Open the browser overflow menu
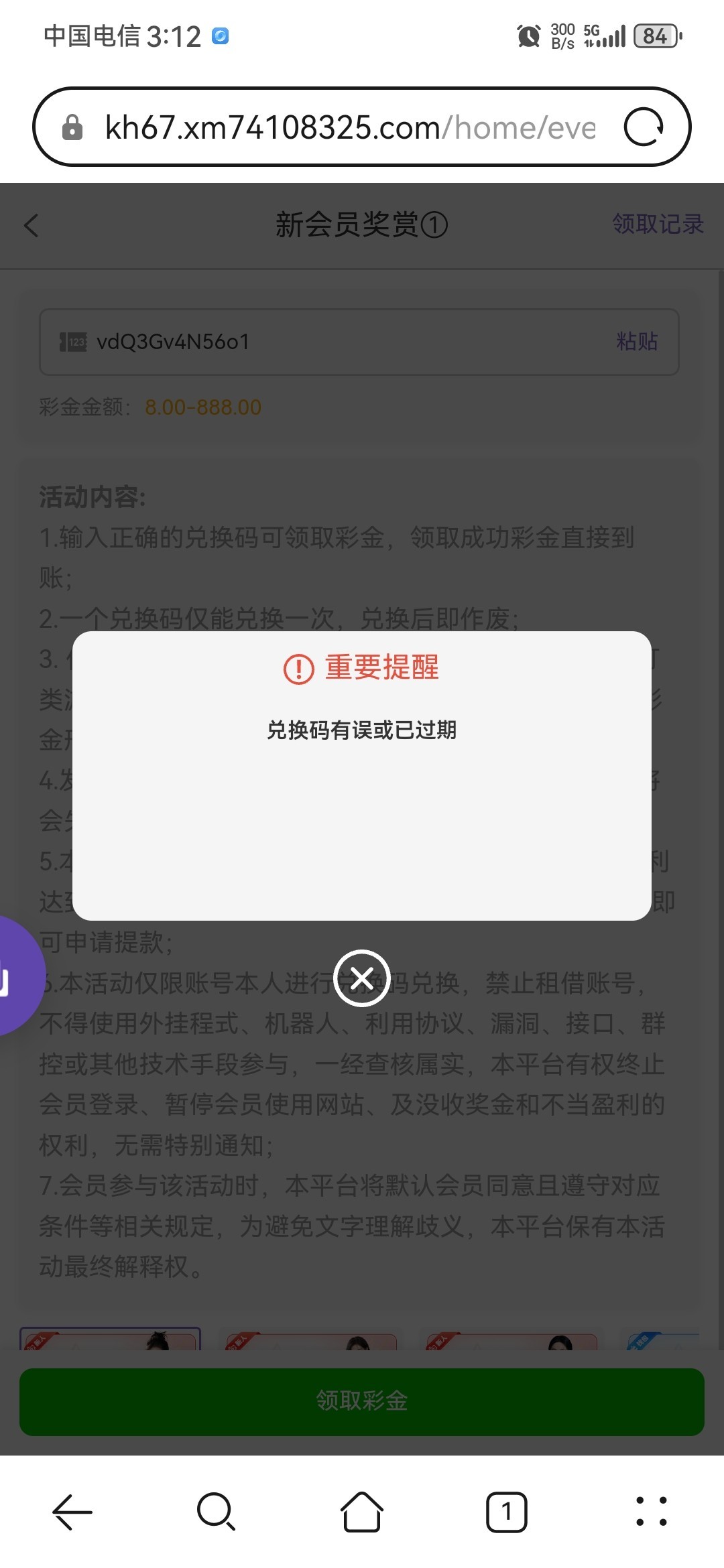 pyautogui.click(x=651, y=1512)
